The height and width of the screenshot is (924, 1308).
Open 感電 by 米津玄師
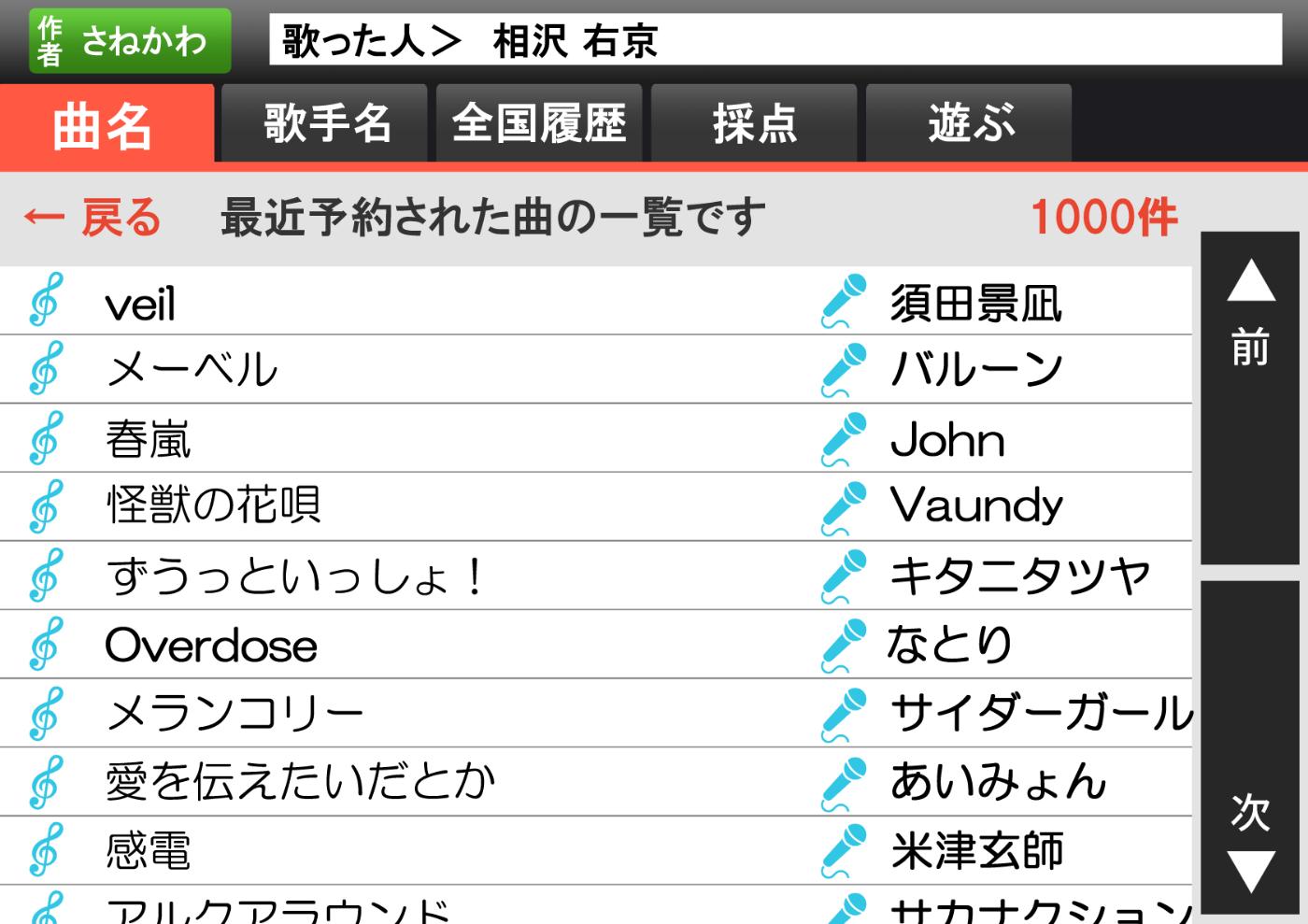pos(595,851)
